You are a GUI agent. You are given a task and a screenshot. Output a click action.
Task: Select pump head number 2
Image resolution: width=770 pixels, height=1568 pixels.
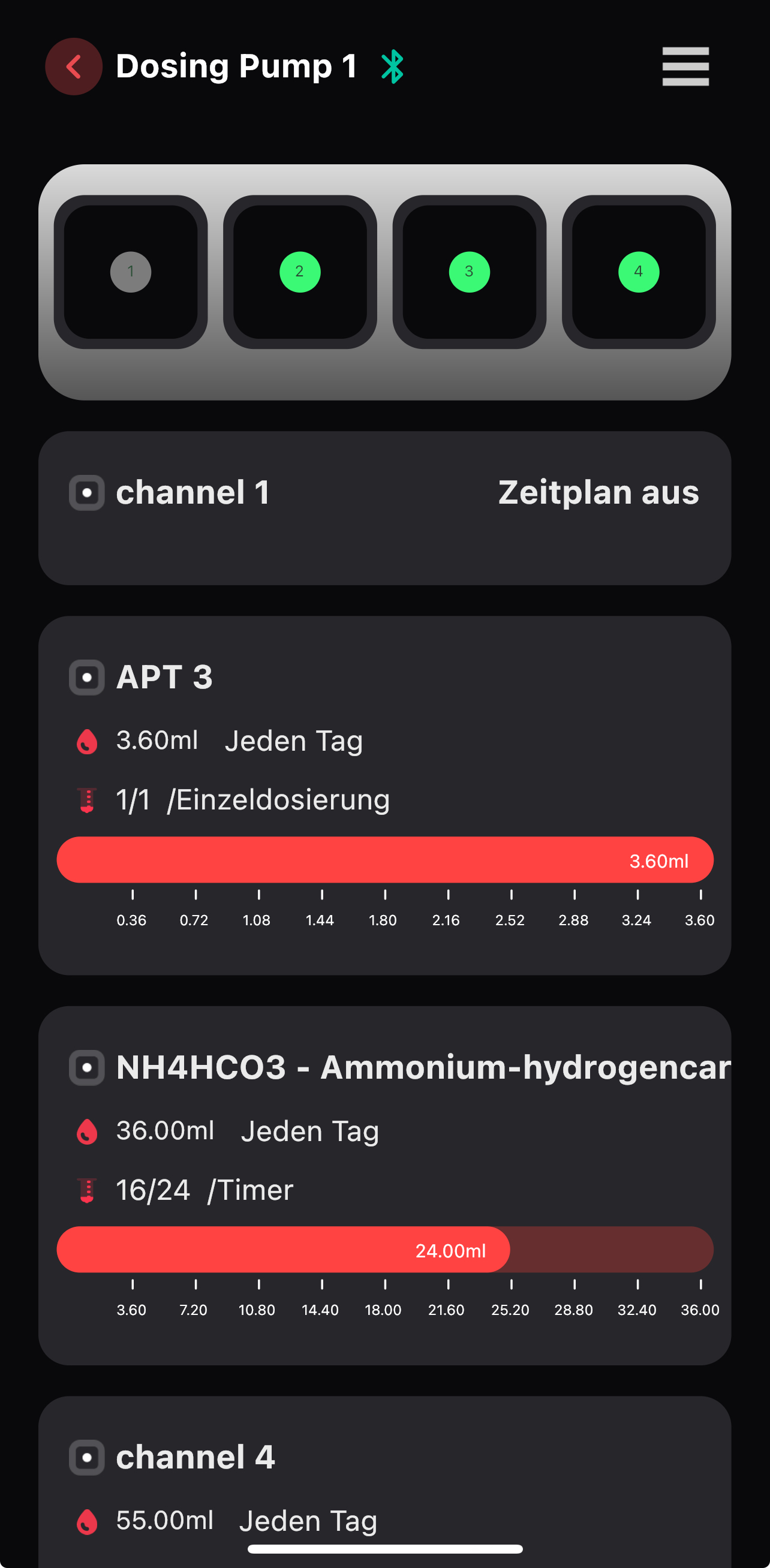(300, 272)
